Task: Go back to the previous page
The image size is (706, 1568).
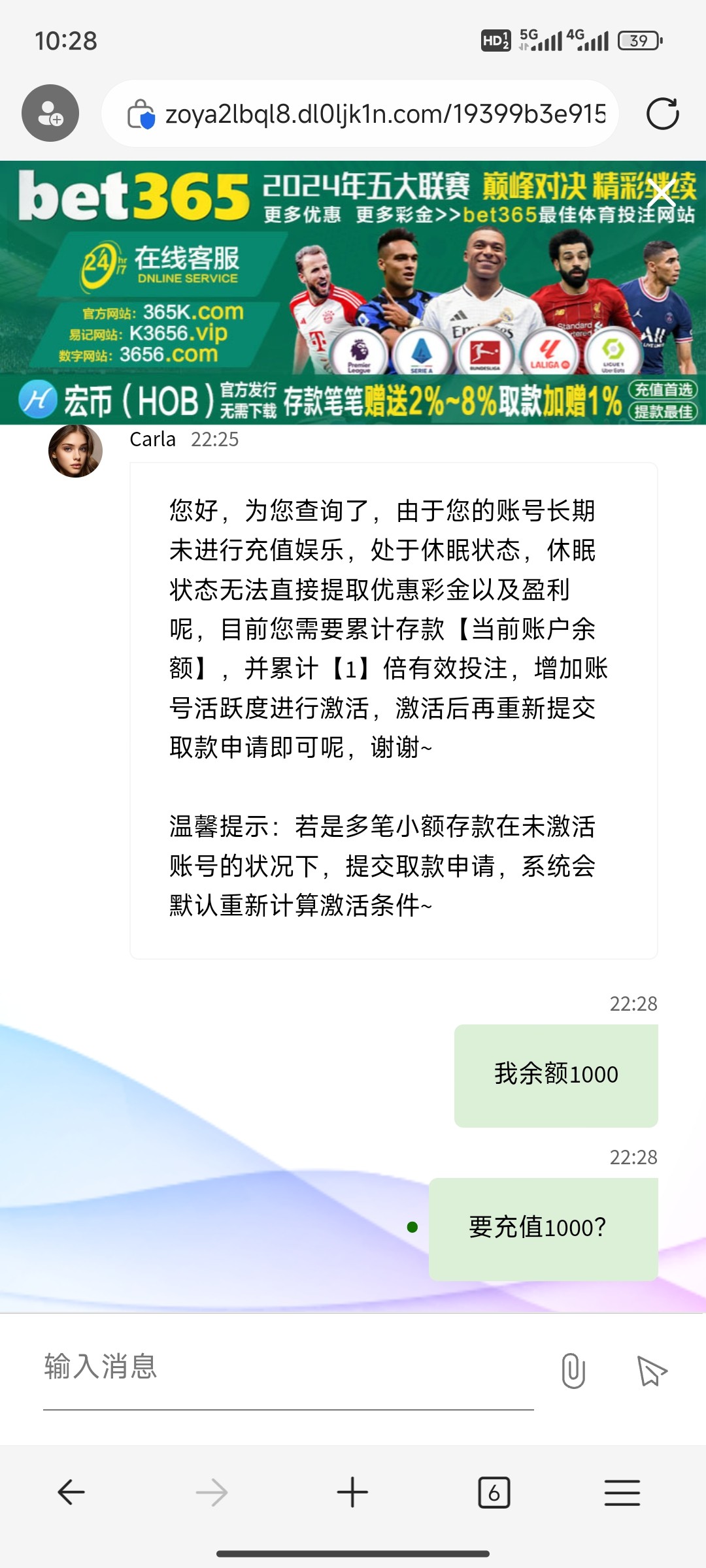Action: [71, 1492]
